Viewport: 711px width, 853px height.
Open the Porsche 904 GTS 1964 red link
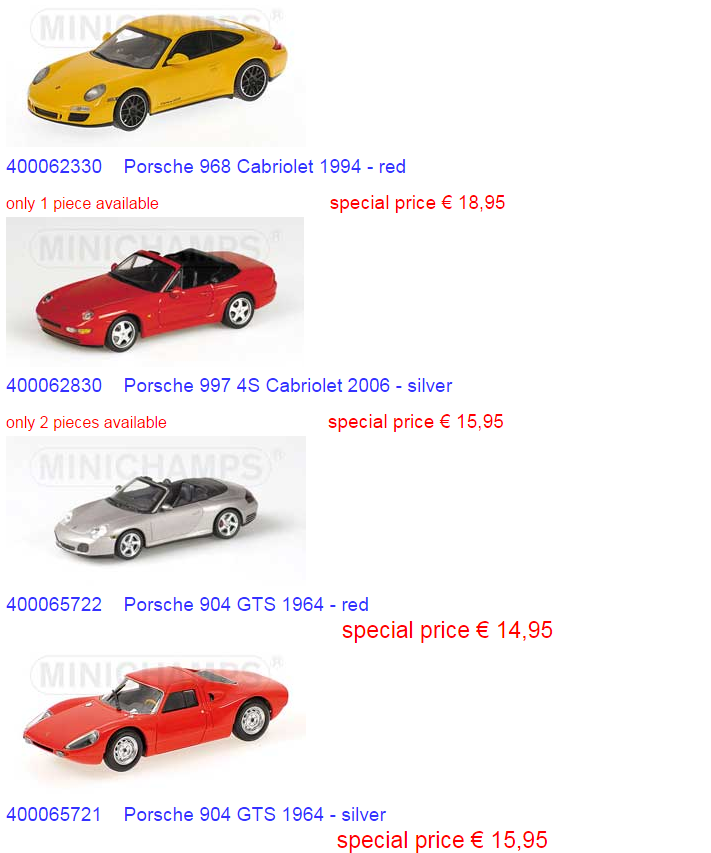[x=245, y=605]
